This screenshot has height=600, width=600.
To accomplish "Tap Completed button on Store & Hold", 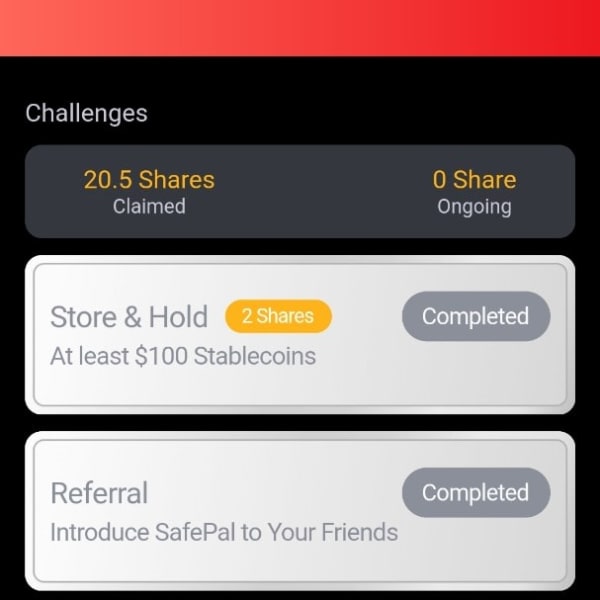I will [475, 317].
